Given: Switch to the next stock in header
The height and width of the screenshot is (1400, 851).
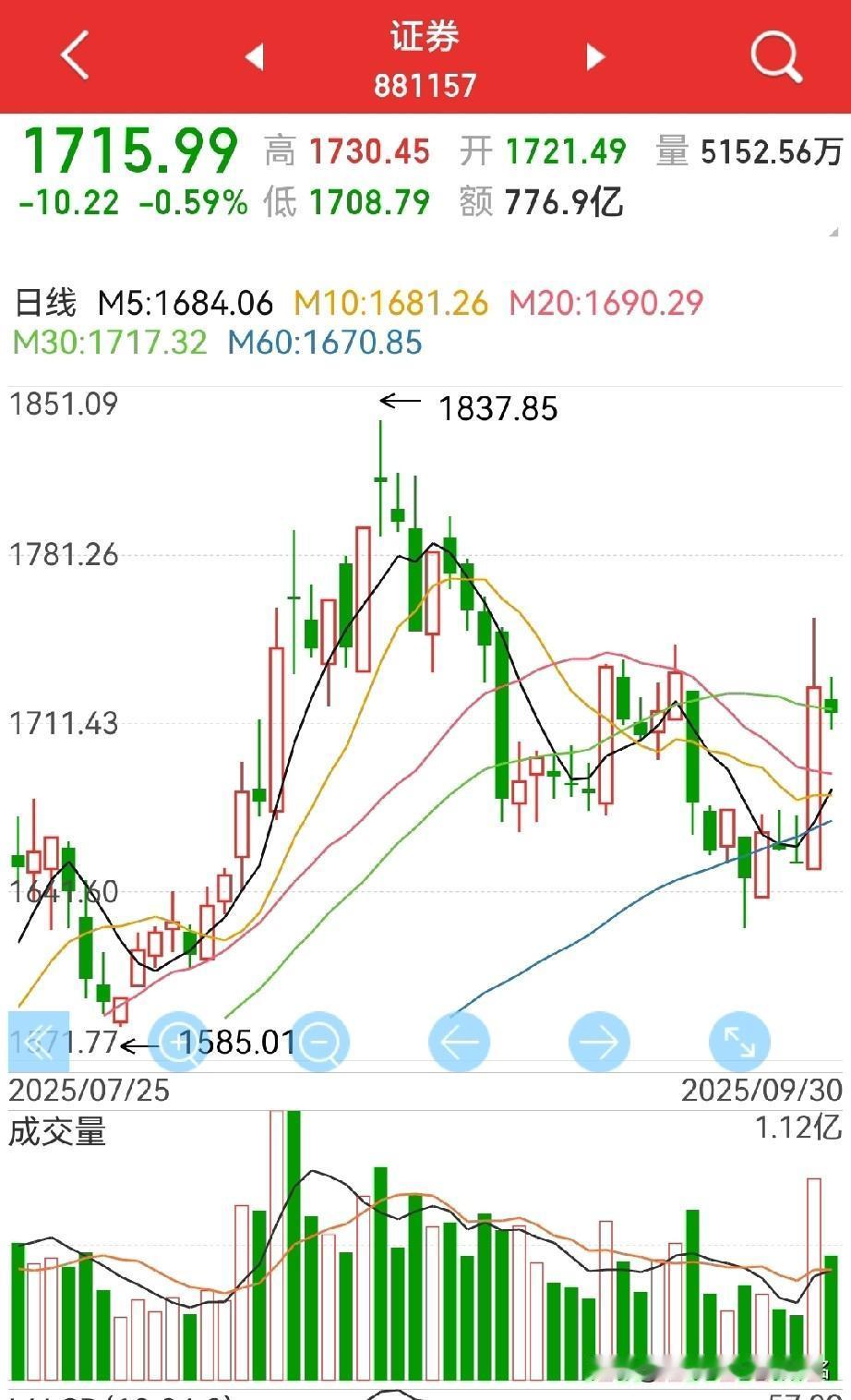Looking at the screenshot, I should (595, 56).
